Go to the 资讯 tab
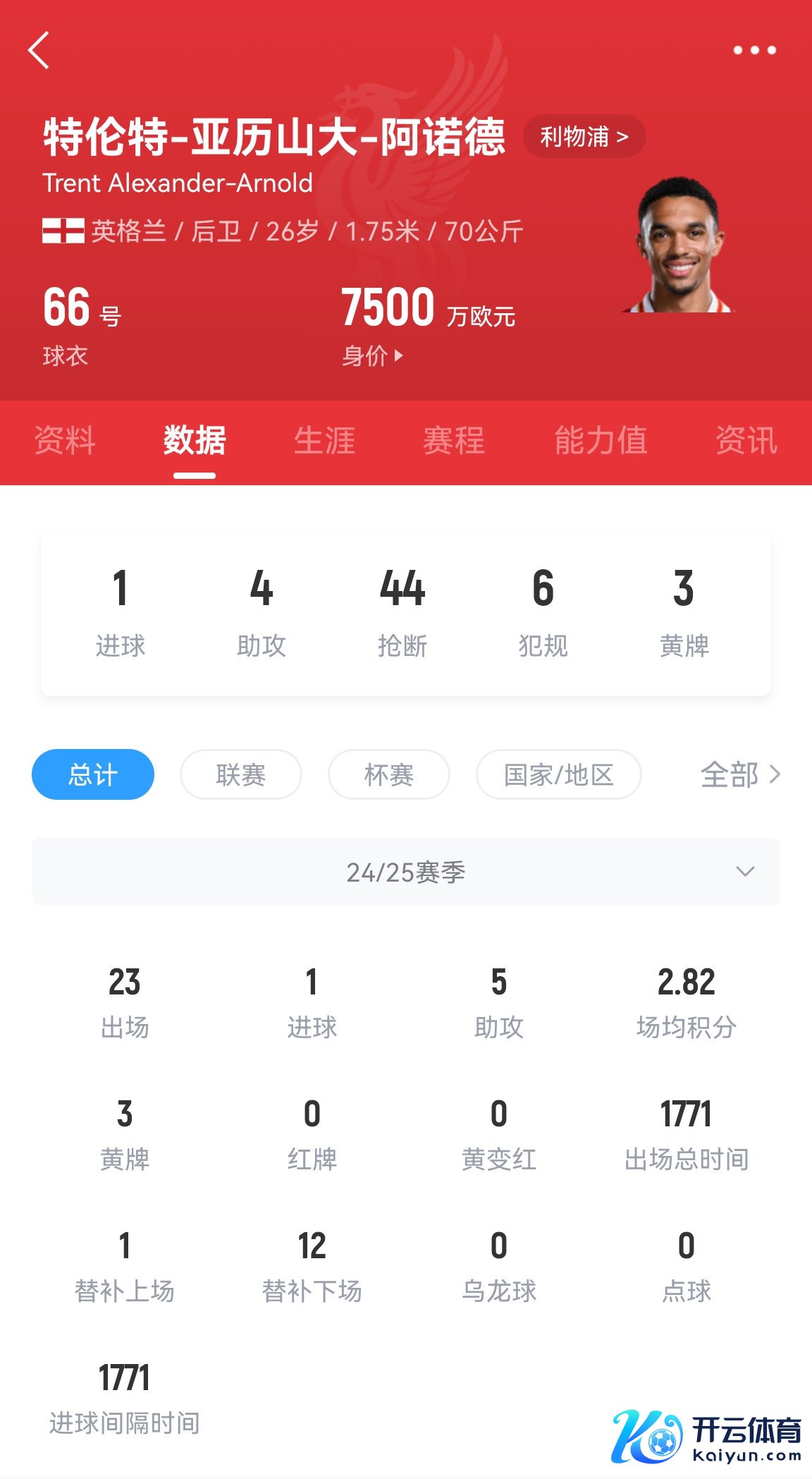 click(746, 441)
